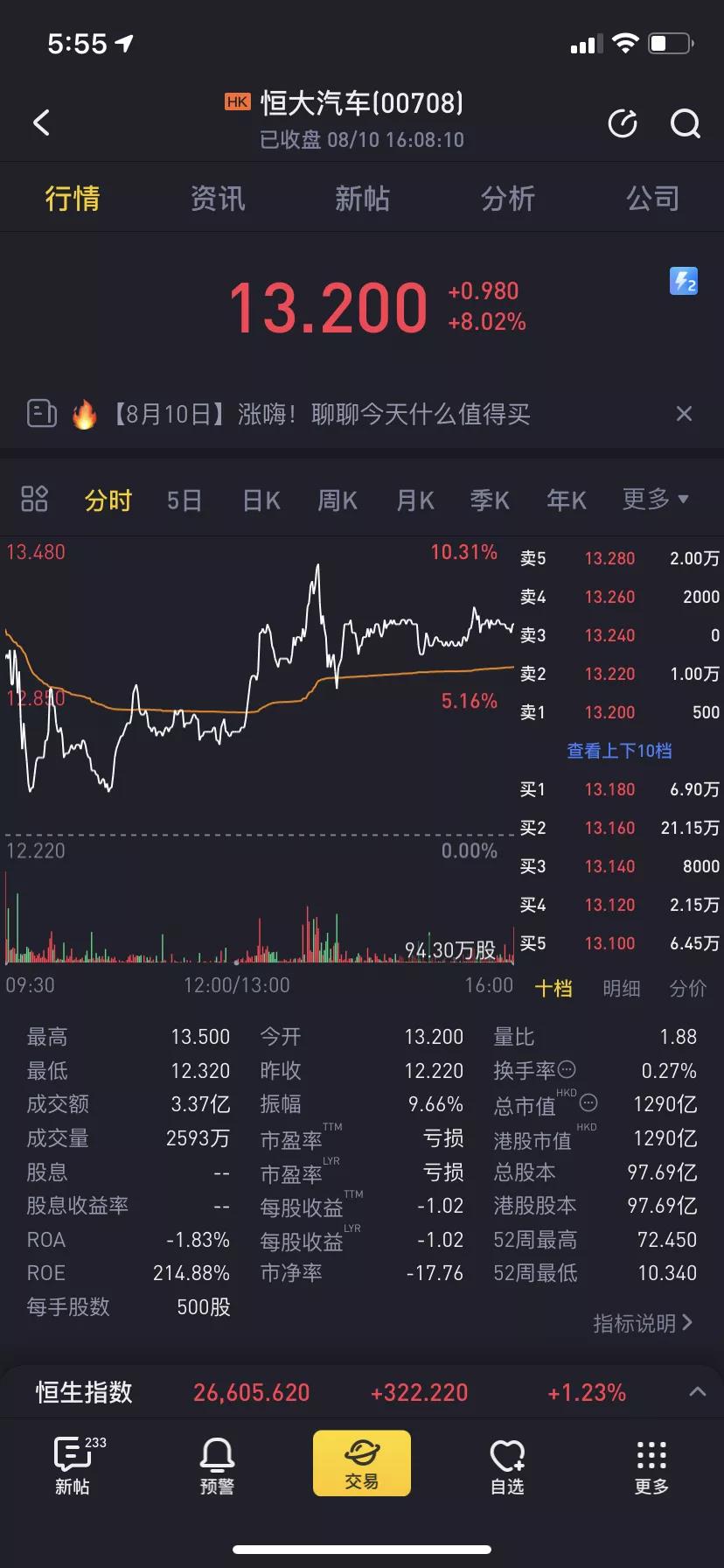The height and width of the screenshot is (1568, 724).
Task: Open 指标说明 indicator explanation
Action: (643, 1323)
